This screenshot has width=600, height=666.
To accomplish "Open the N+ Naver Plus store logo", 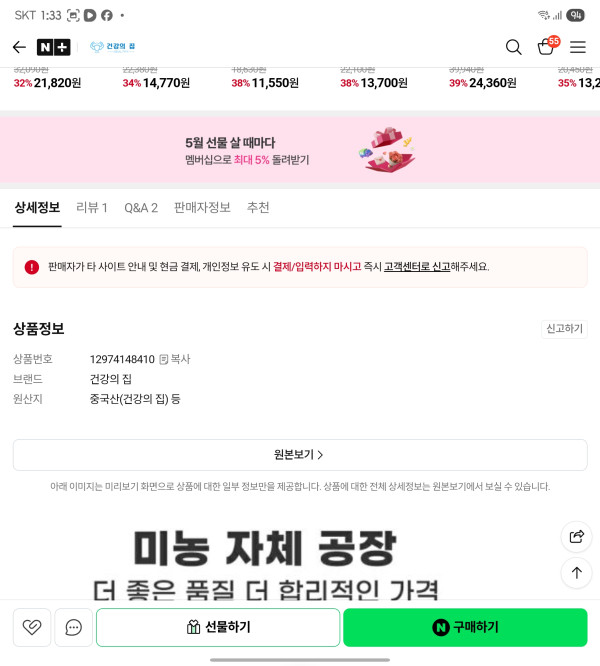I will coord(54,47).
